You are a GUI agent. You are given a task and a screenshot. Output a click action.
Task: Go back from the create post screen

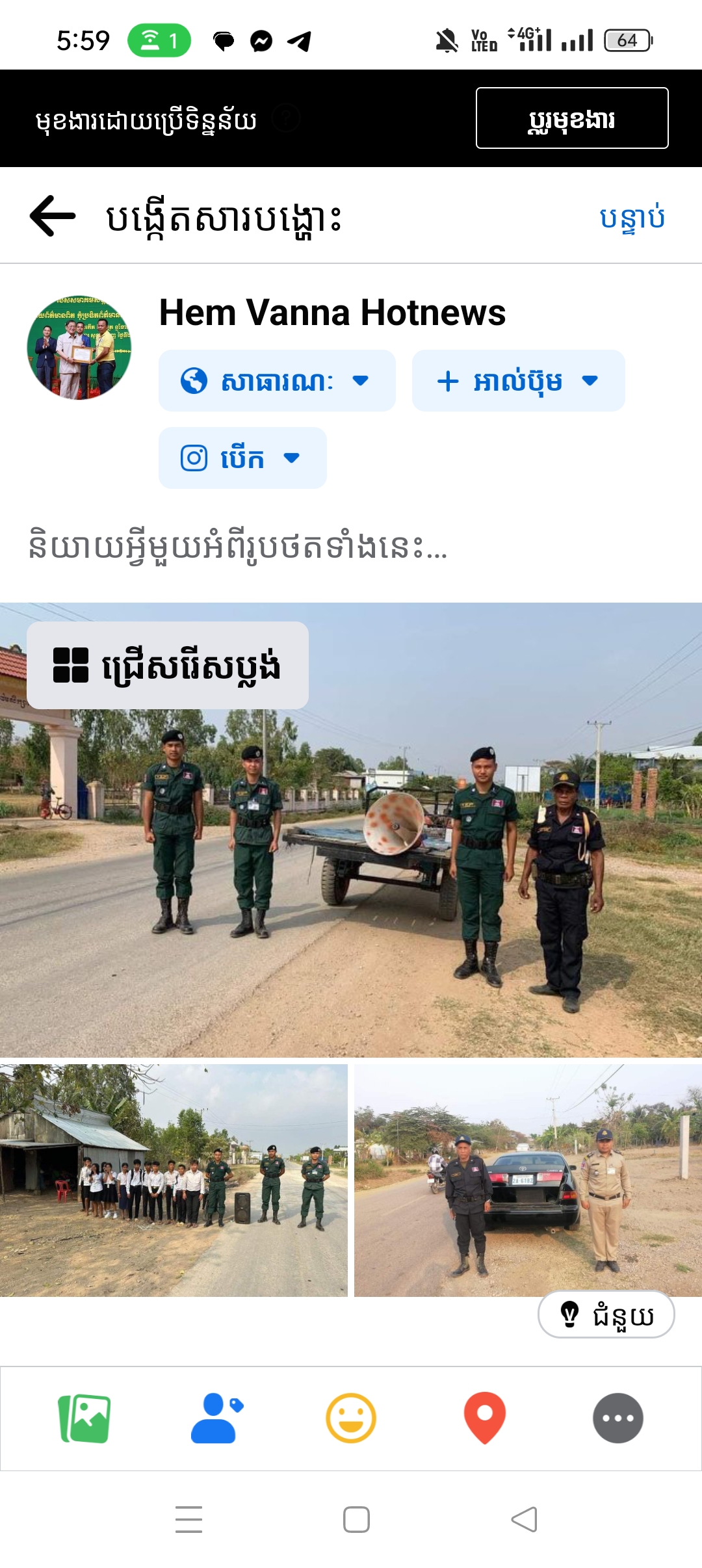click(53, 216)
